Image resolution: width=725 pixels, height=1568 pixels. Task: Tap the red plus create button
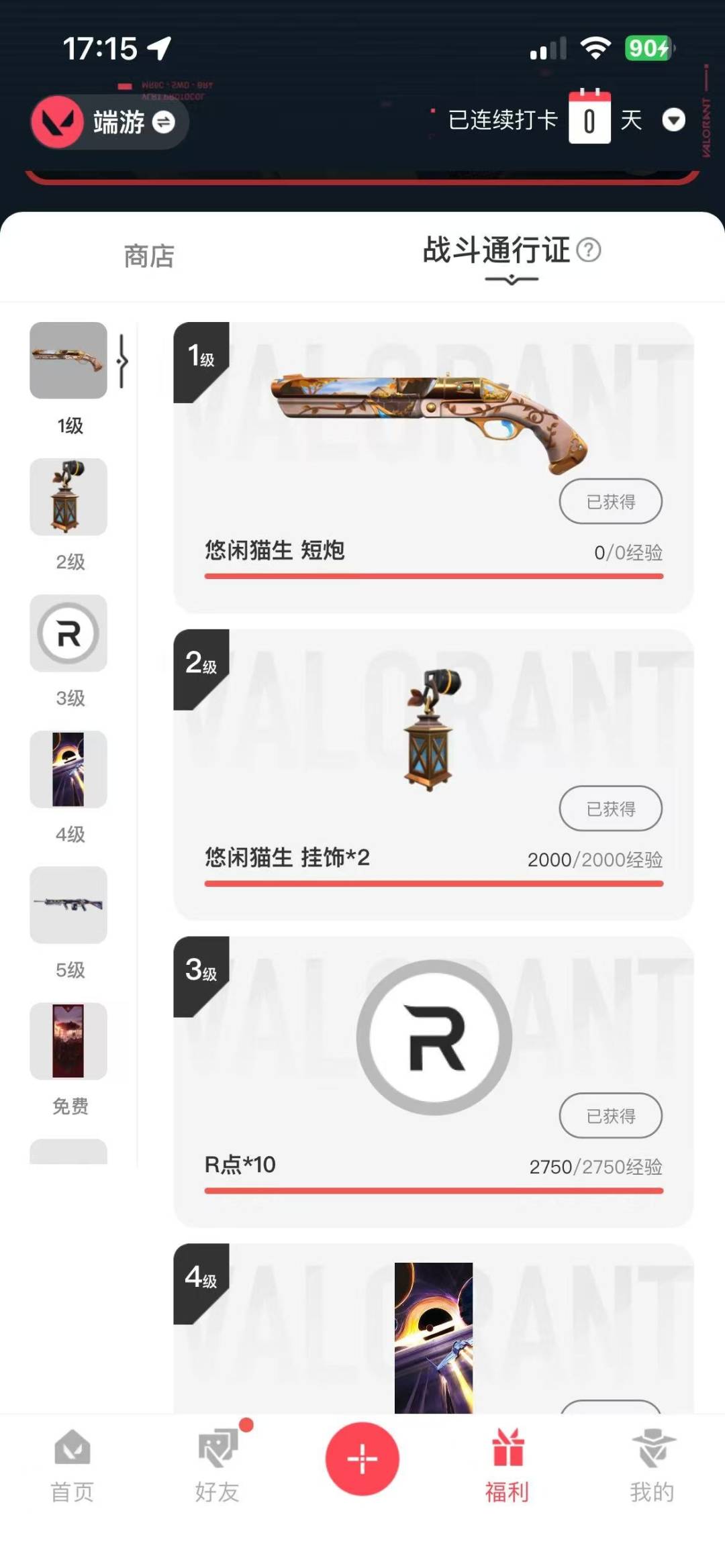click(362, 1459)
